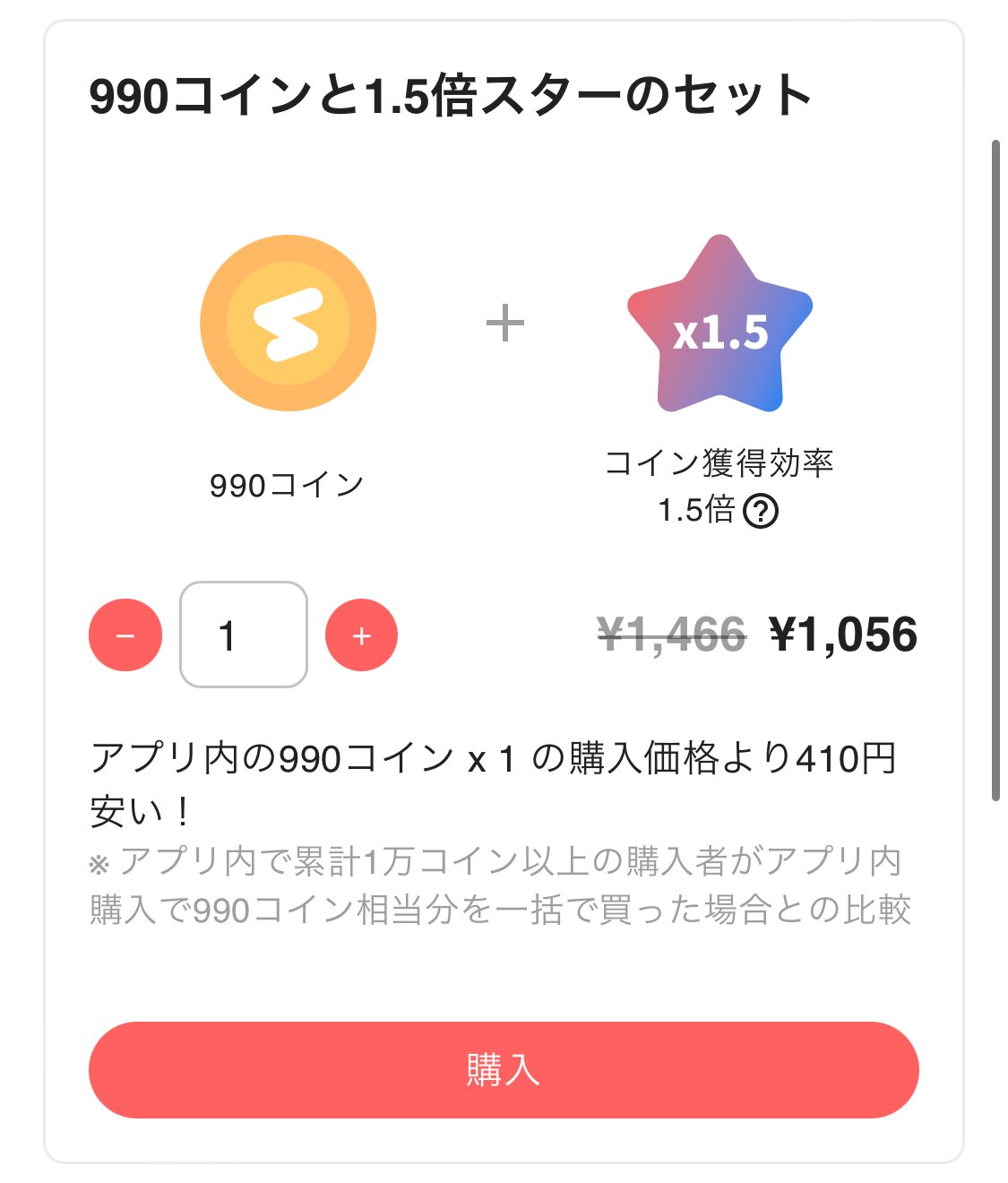The width and height of the screenshot is (1008, 1183).
Task: Click the star badge showing x1.5
Action: (721, 333)
